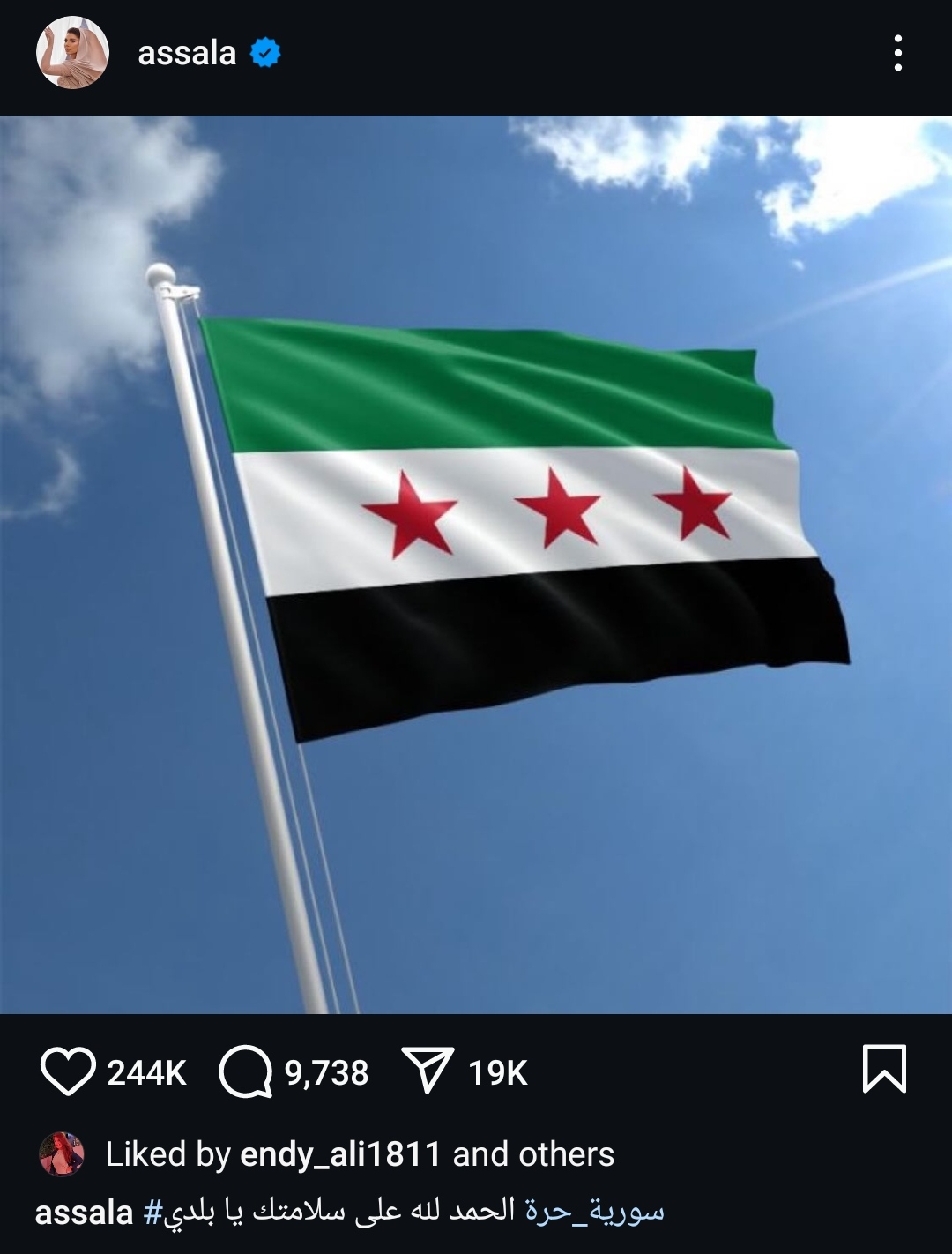Open endy_ali1811's profile from likes

pos(339,1154)
